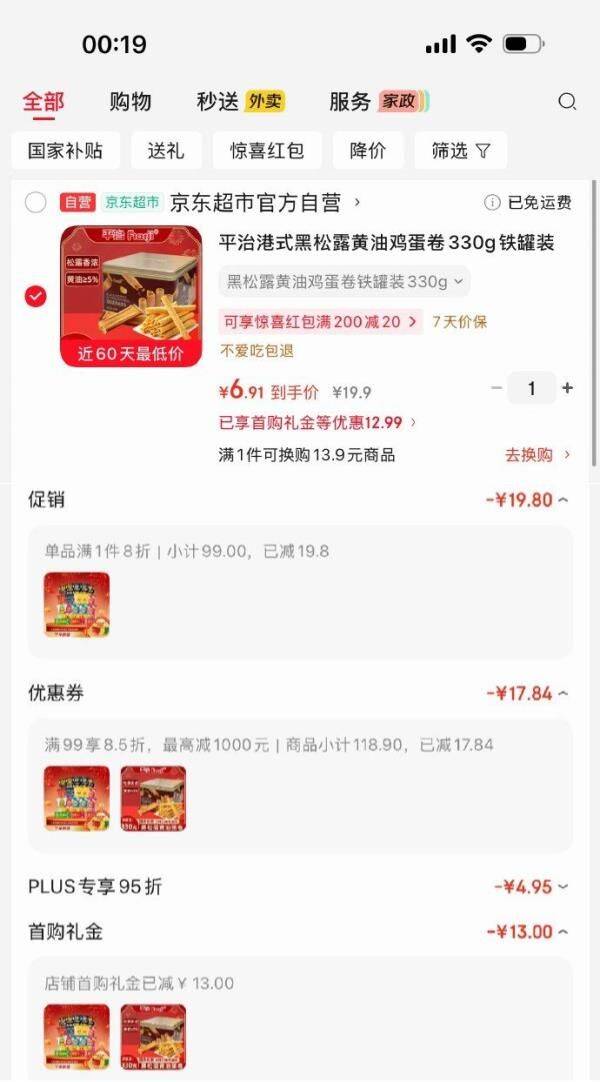Viewport: 600px width, 1082px height.
Task: Select all items from 京东超市官方自营 store
Action: point(36,203)
